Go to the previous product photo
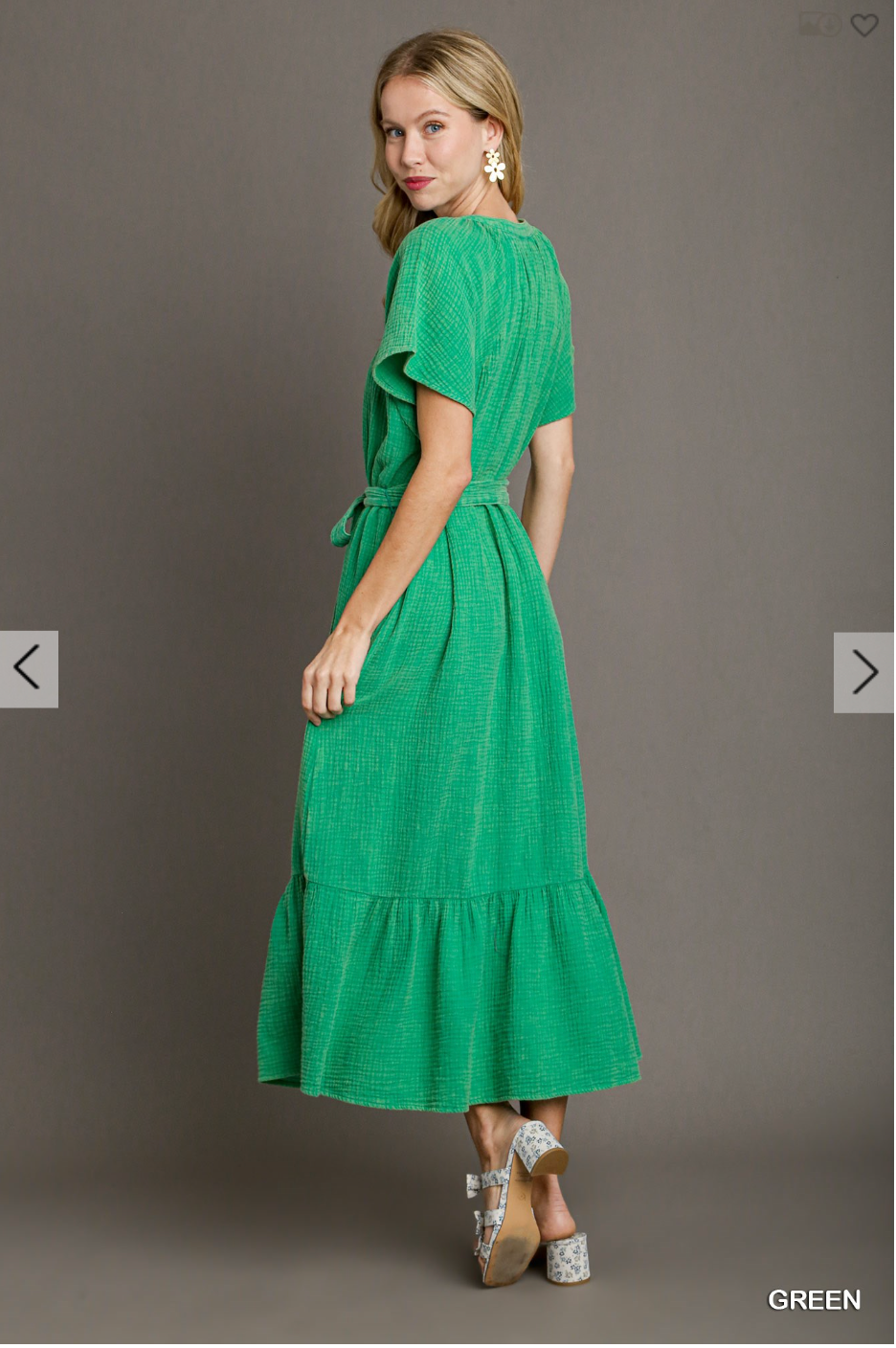Viewport: 896px width, 1348px height. [x=29, y=668]
